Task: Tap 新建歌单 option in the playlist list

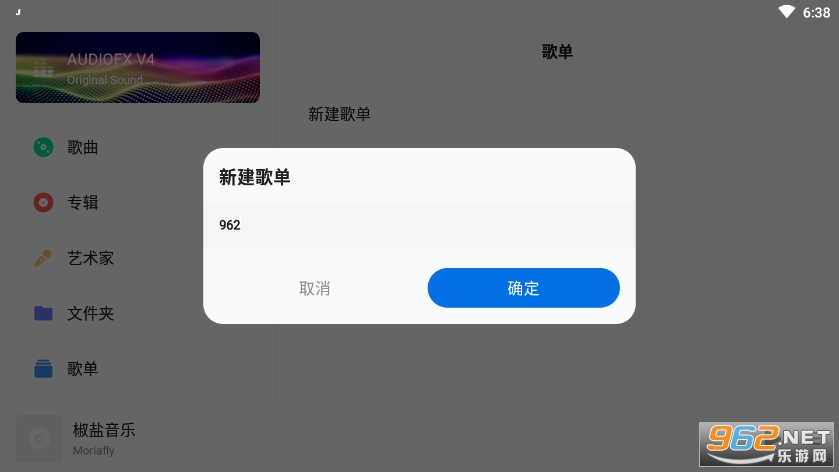Action: pos(339,114)
